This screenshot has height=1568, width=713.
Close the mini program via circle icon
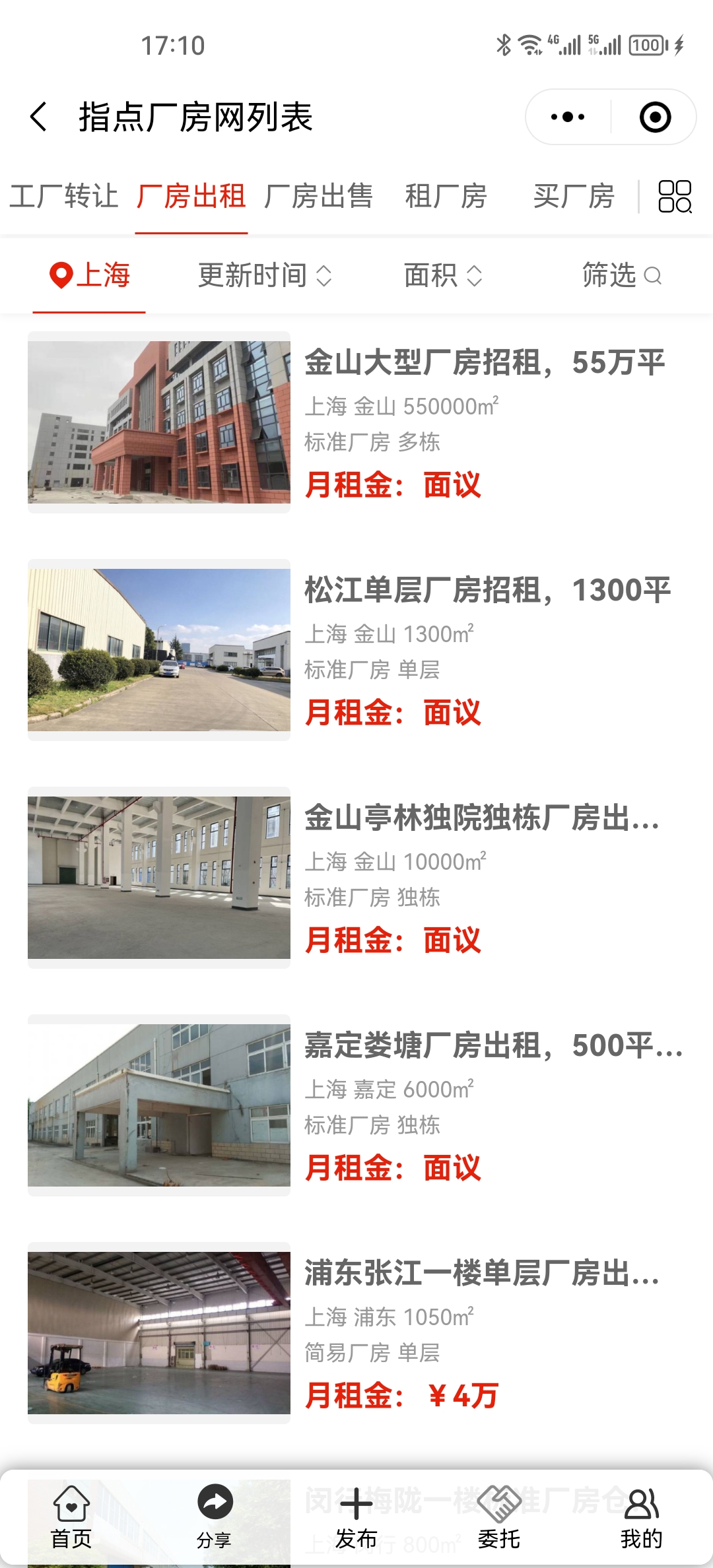655,117
